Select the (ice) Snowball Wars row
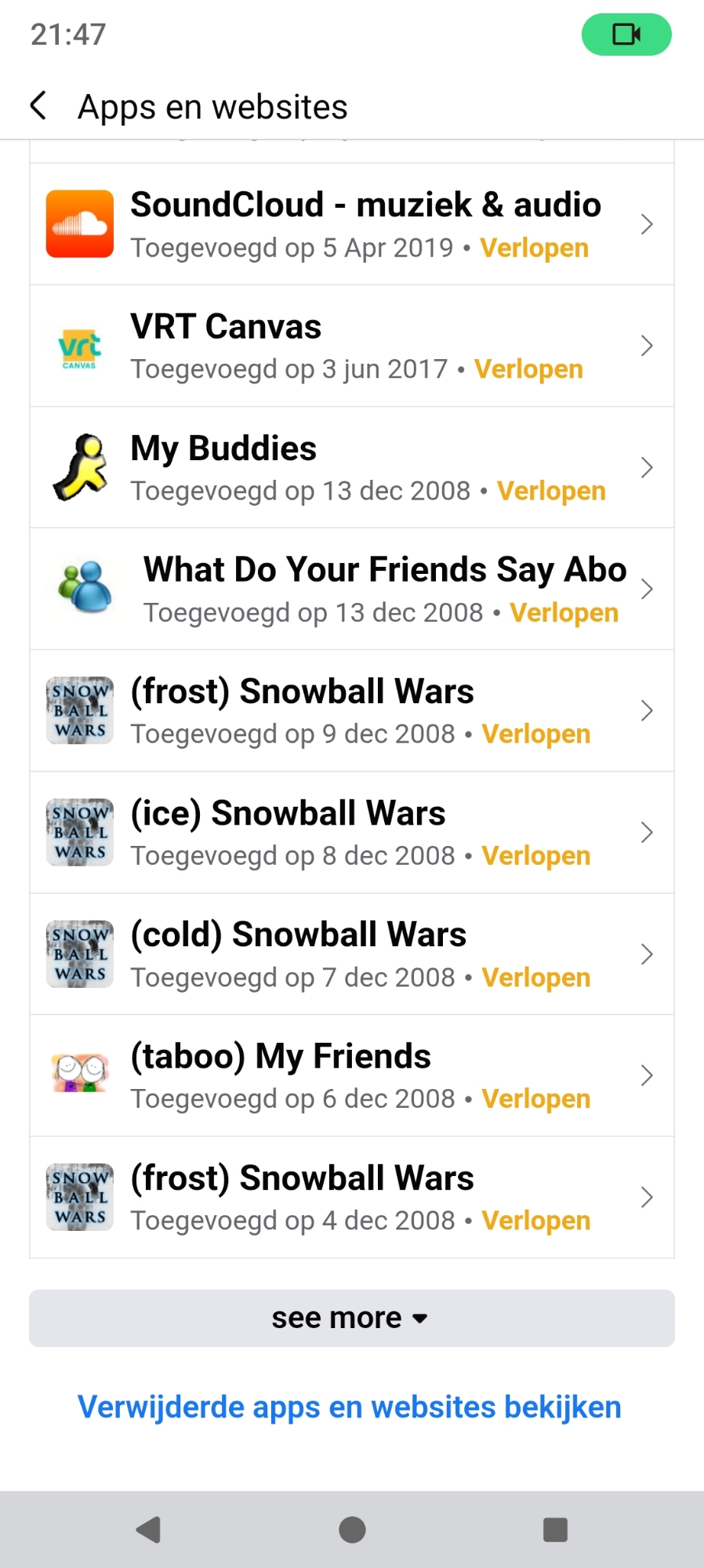 [x=351, y=832]
